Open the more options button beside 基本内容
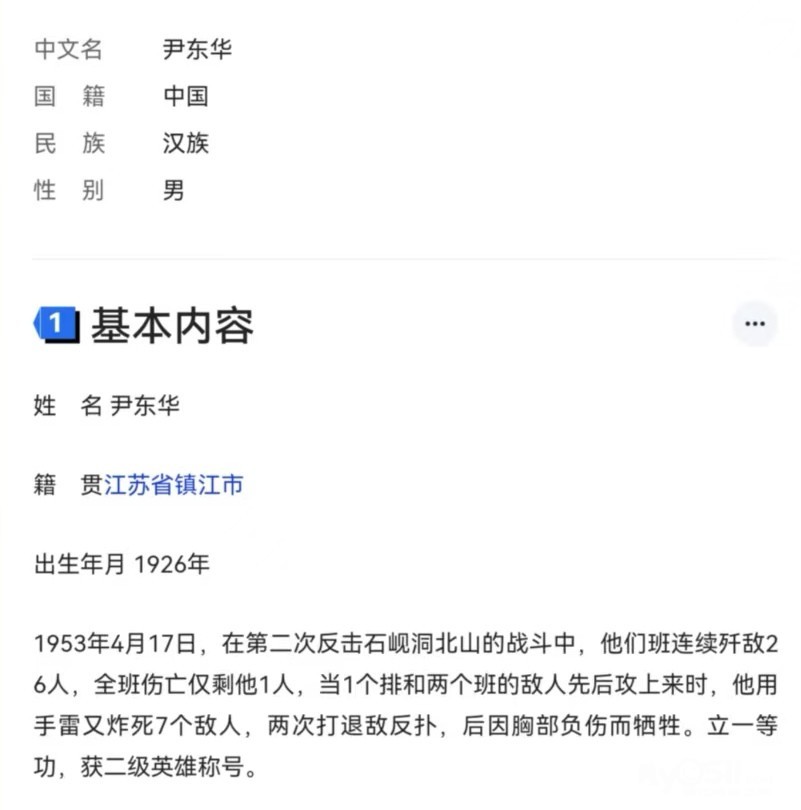The height and width of the screenshot is (810, 801). pos(754,324)
